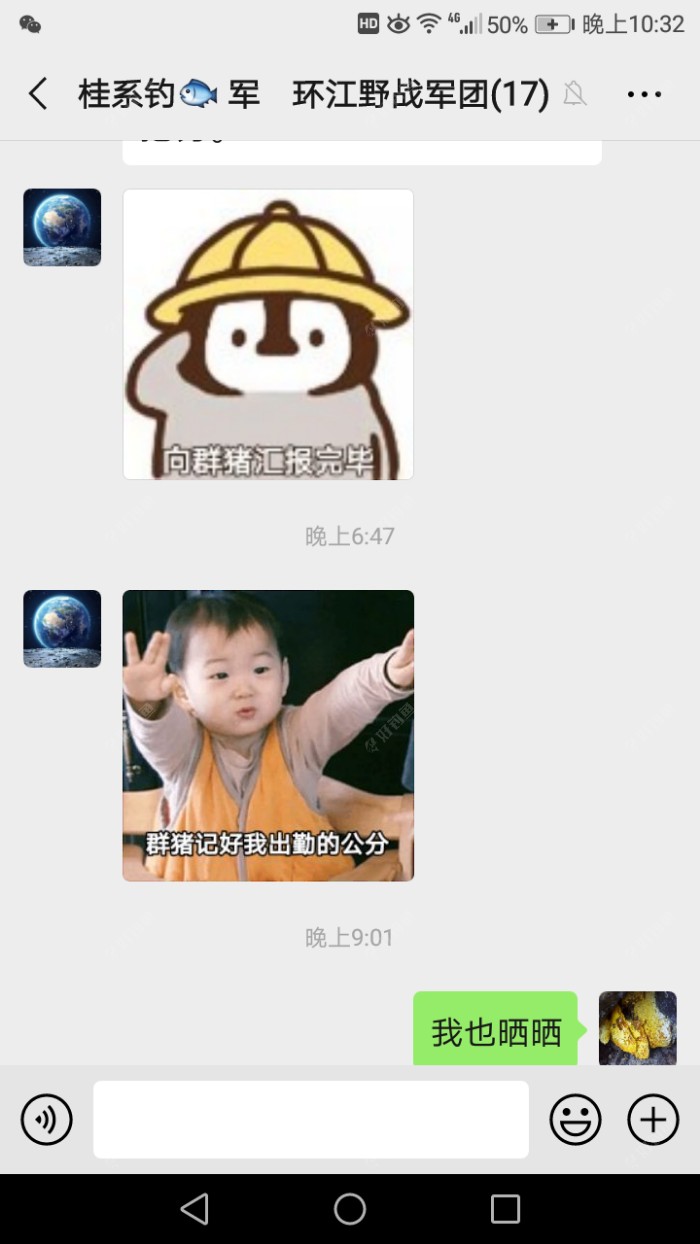Open my own avatar beside 我也晒晒
The image size is (700, 1244).
637,1028
